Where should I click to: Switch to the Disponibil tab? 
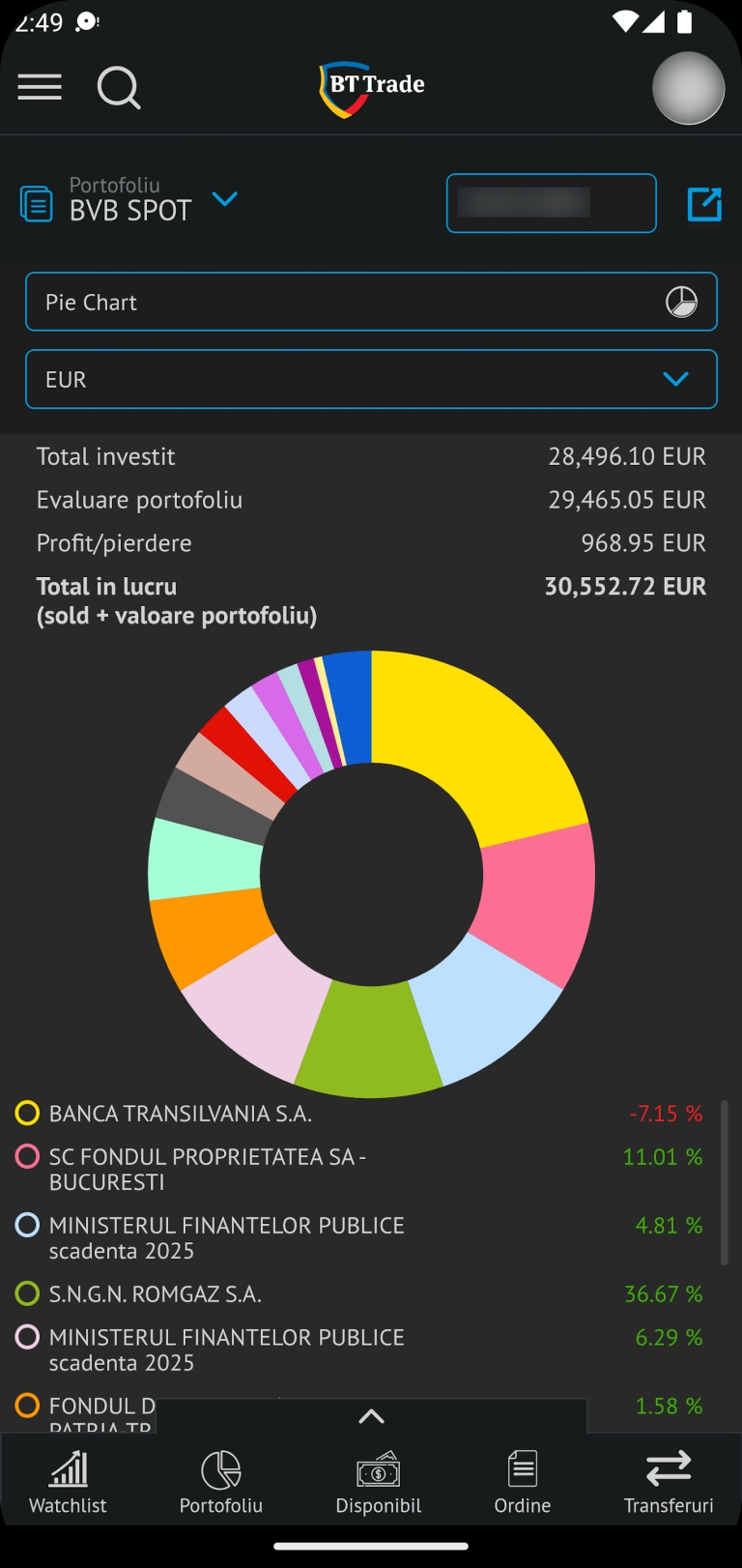[x=378, y=1481]
